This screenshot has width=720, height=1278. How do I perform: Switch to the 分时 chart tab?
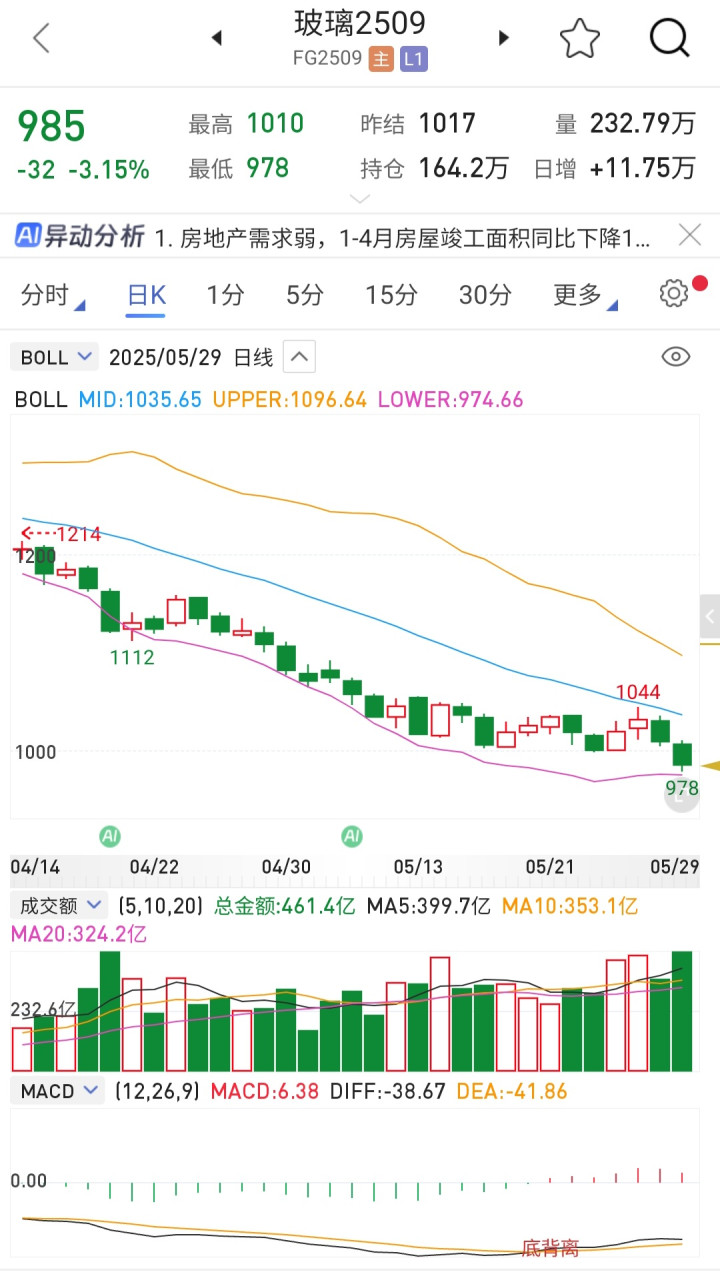(x=48, y=295)
